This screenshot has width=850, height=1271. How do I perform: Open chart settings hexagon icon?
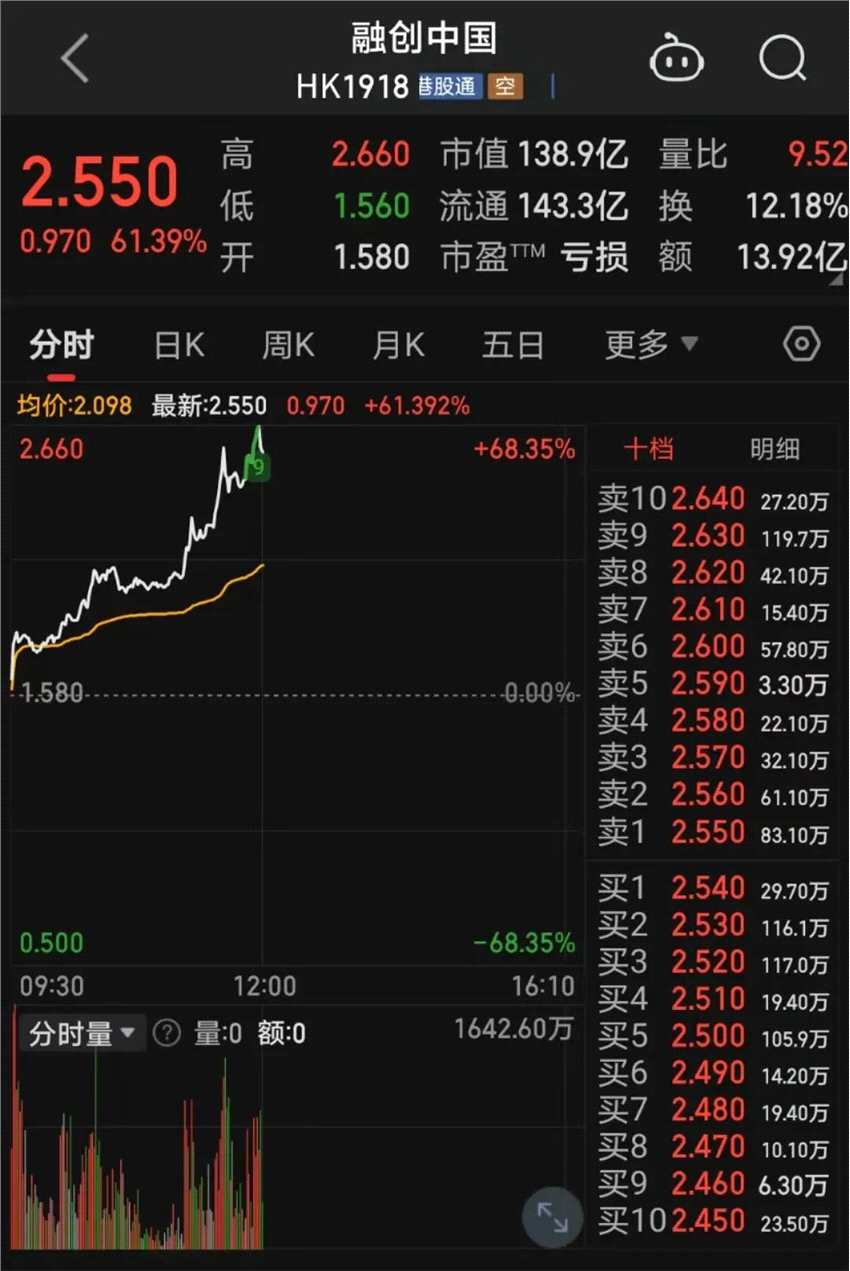click(801, 345)
